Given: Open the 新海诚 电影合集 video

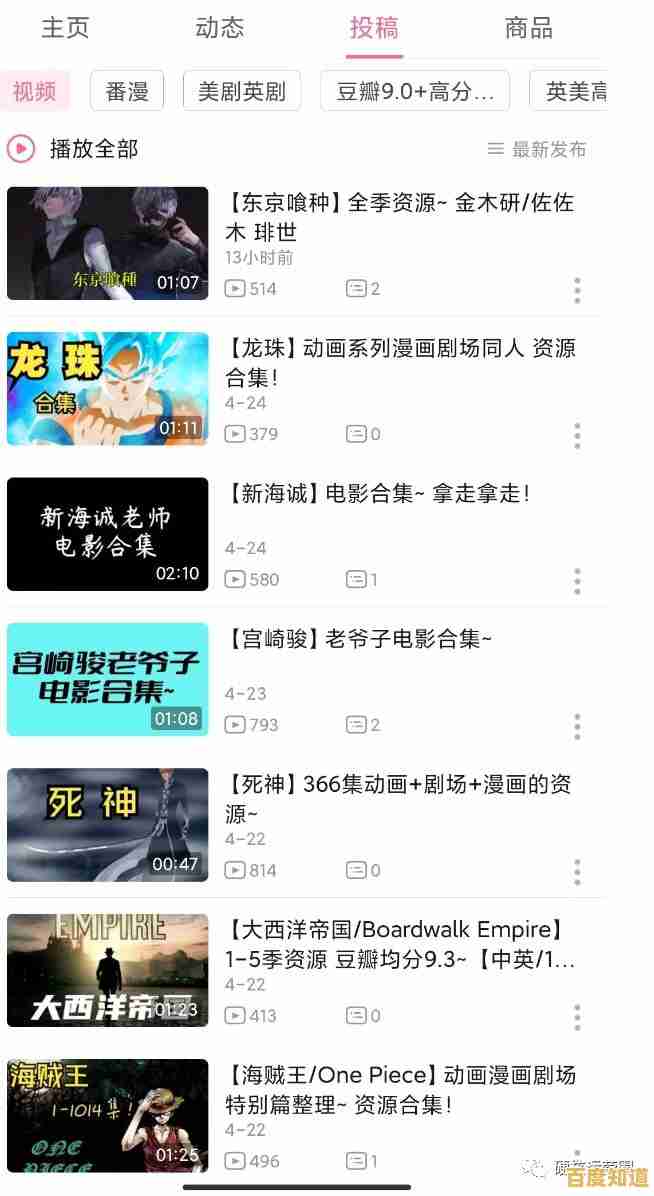Looking at the screenshot, I should [108, 534].
